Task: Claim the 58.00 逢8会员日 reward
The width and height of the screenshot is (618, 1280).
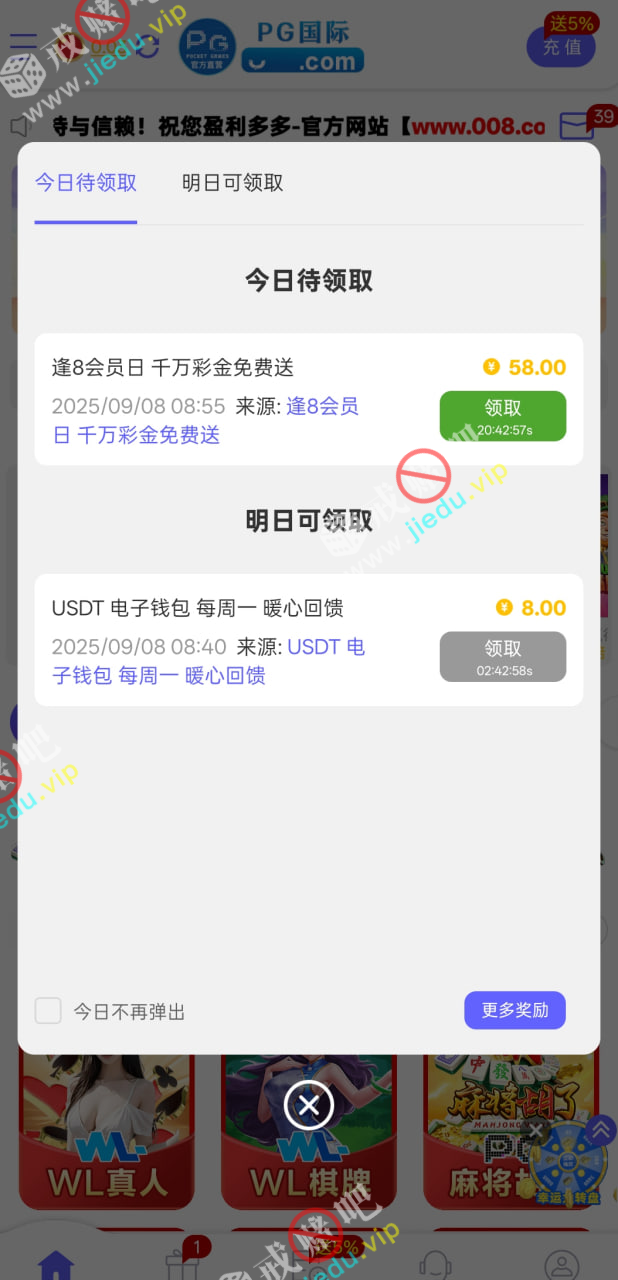Action: pos(503,415)
